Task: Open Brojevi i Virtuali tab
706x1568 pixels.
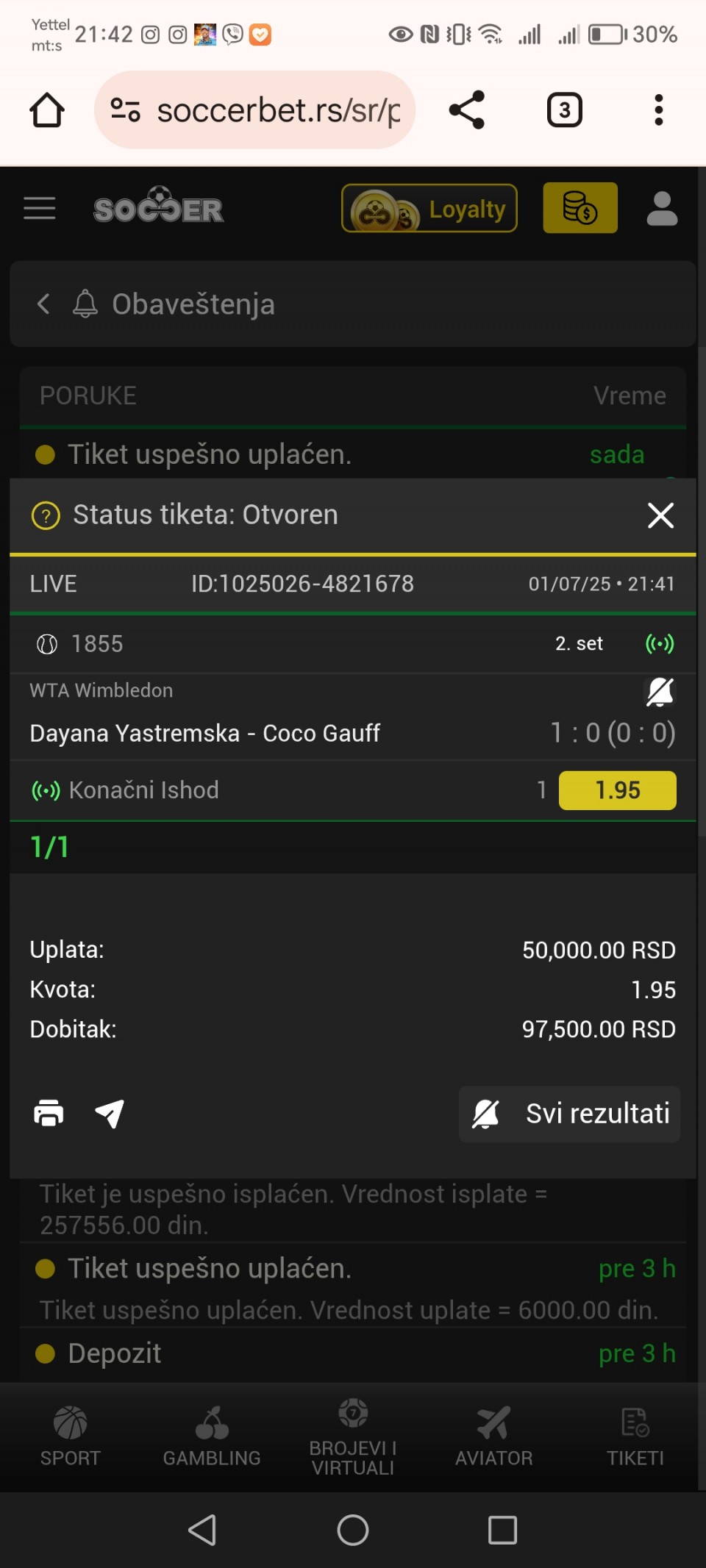Action: coord(353,1436)
